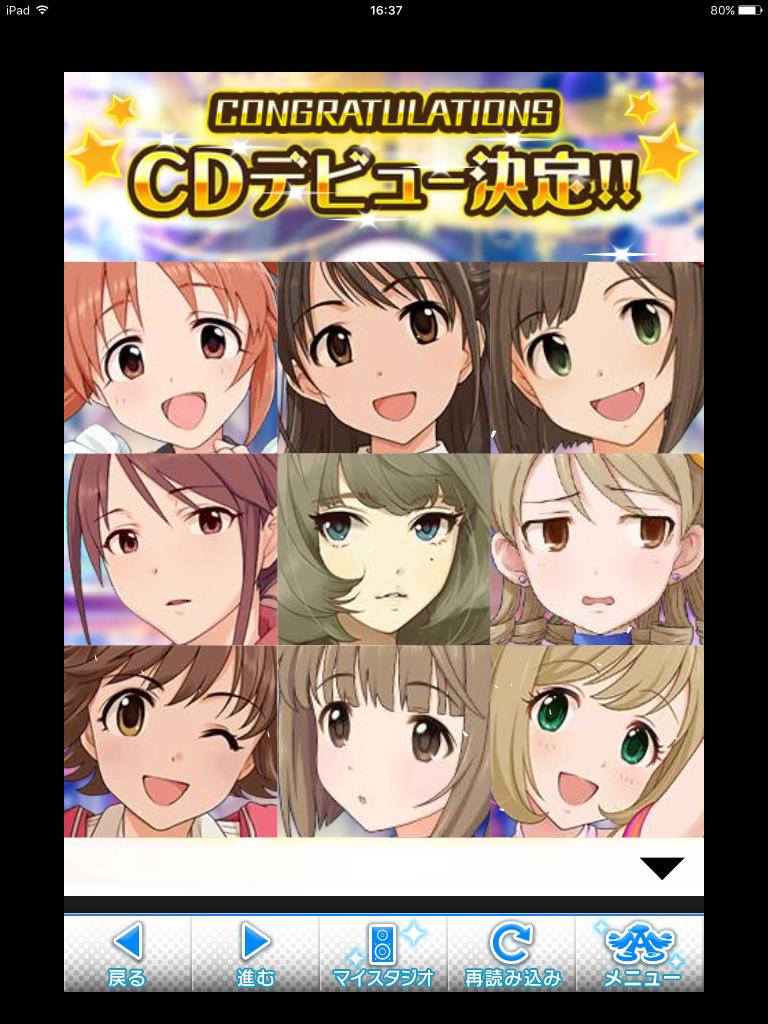Open マイスタジオ

point(384,954)
